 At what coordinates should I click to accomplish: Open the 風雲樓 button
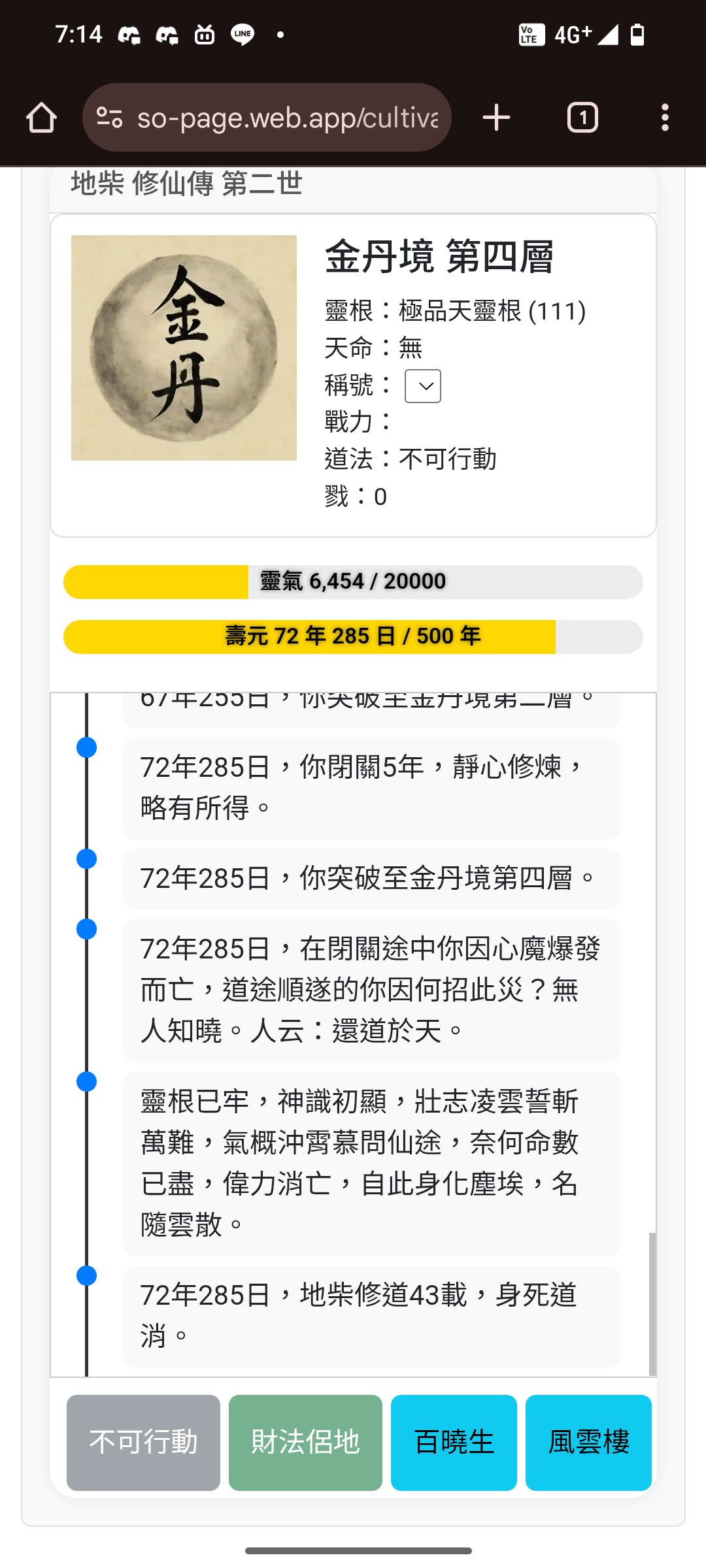[x=588, y=1443]
